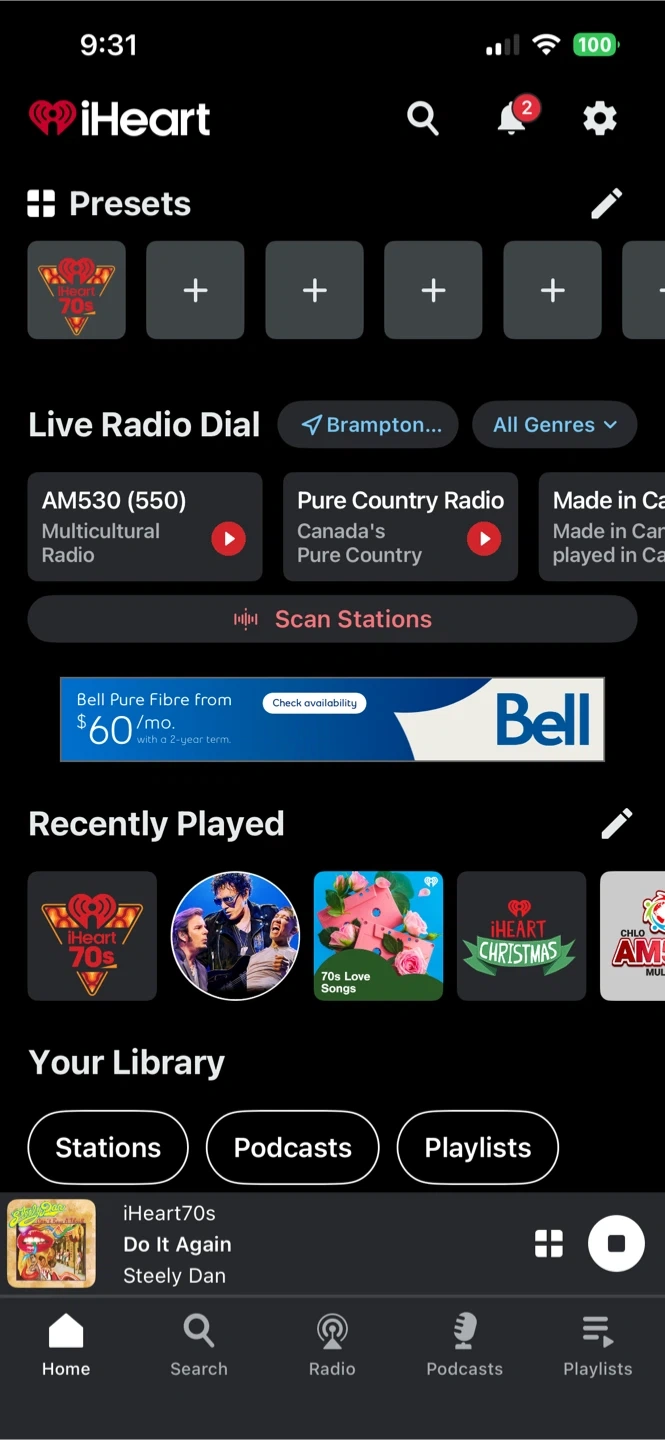Switch to the Playlists tab
665x1440 pixels.
click(597, 1345)
